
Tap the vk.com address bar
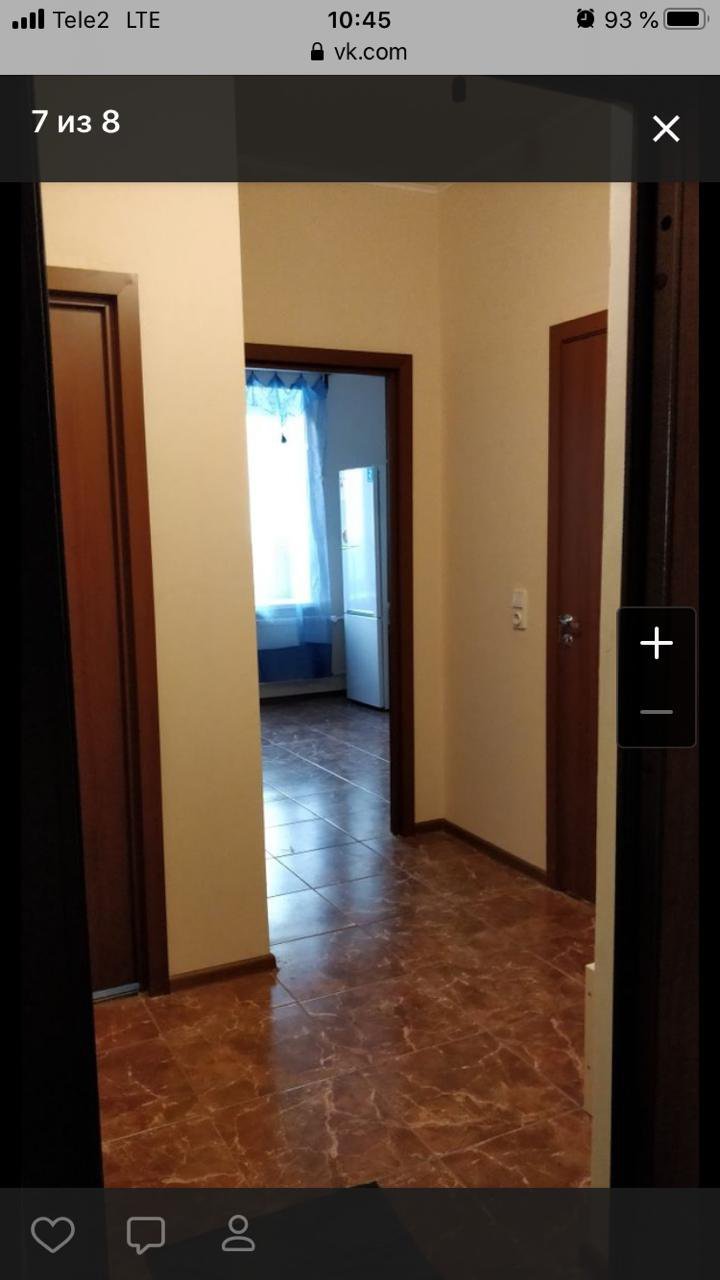click(x=360, y=52)
